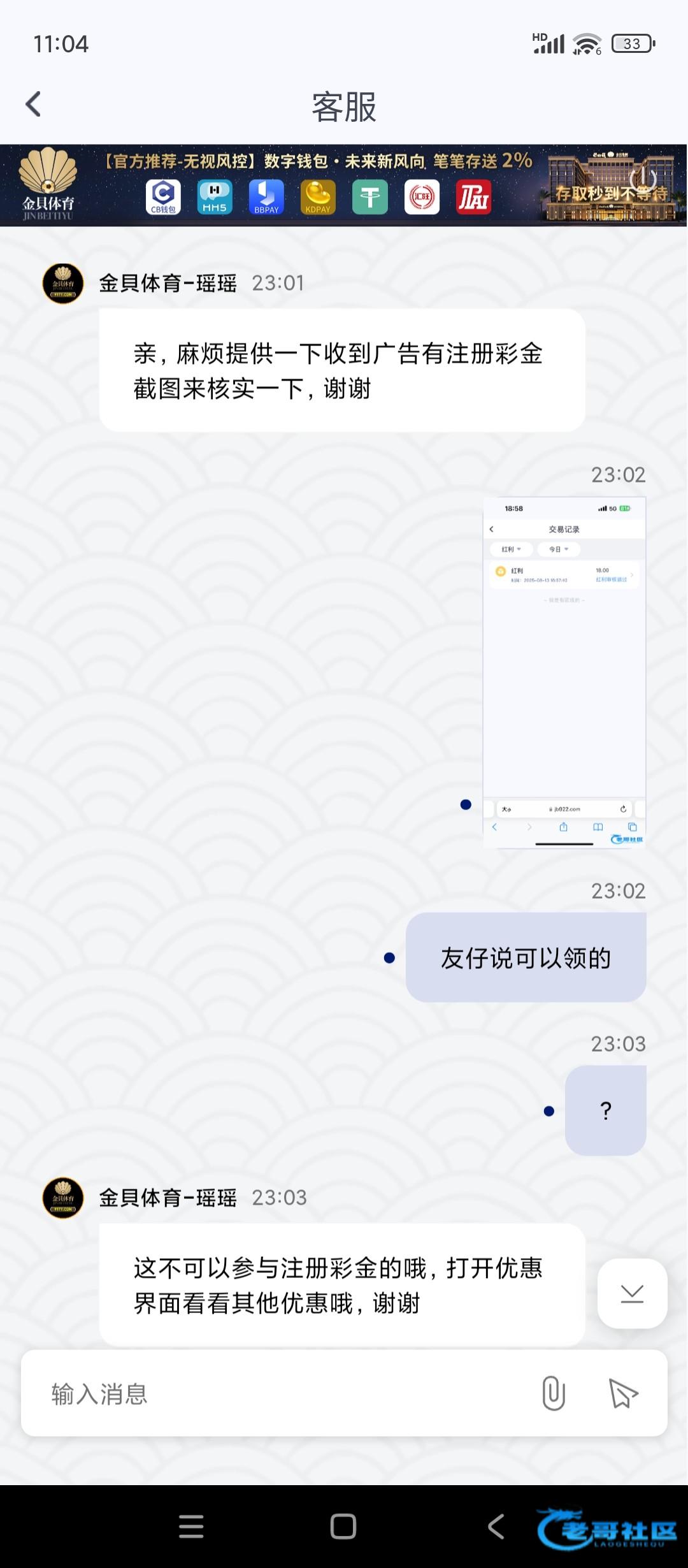Open the sent transaction record screenshot
688x1568 pixels.
[564, 672]
